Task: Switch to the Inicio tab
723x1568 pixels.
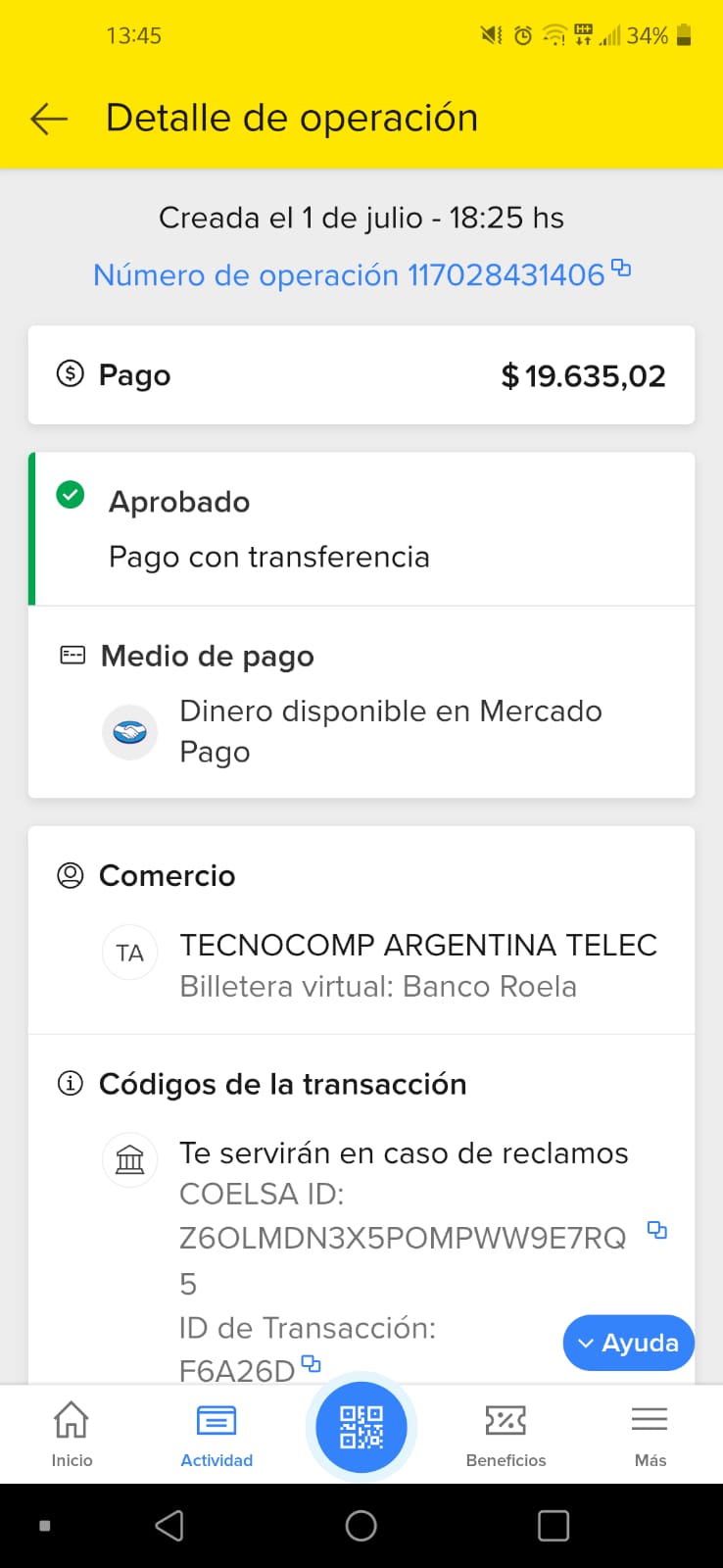Action: (72, 1433)
